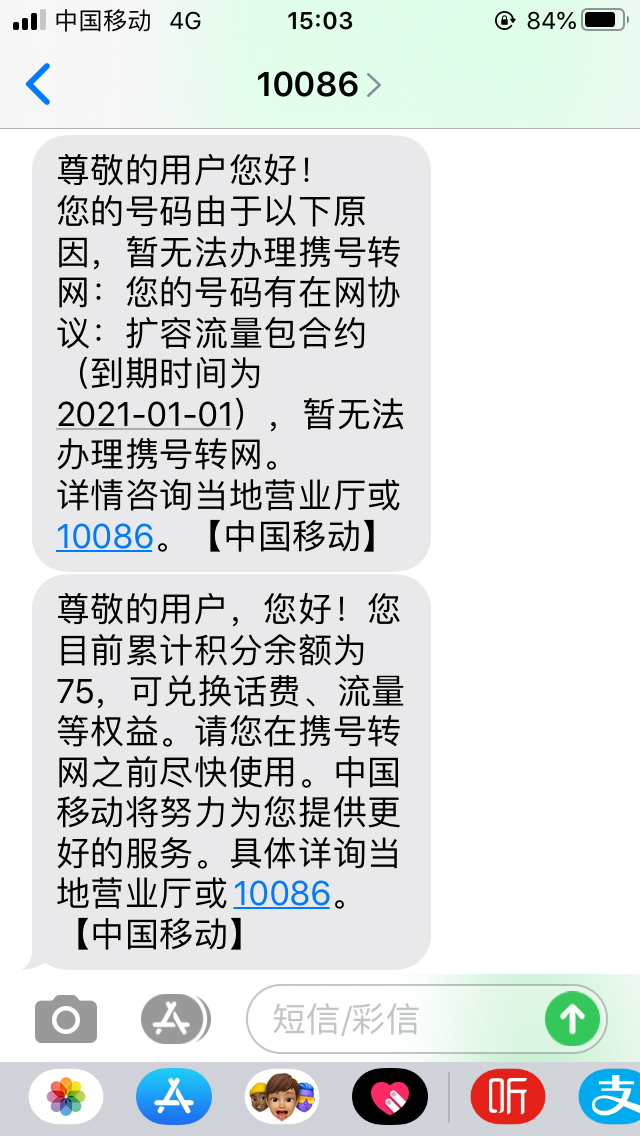
Task: Go back to the messages list
Action: click(x=38, y=84)
